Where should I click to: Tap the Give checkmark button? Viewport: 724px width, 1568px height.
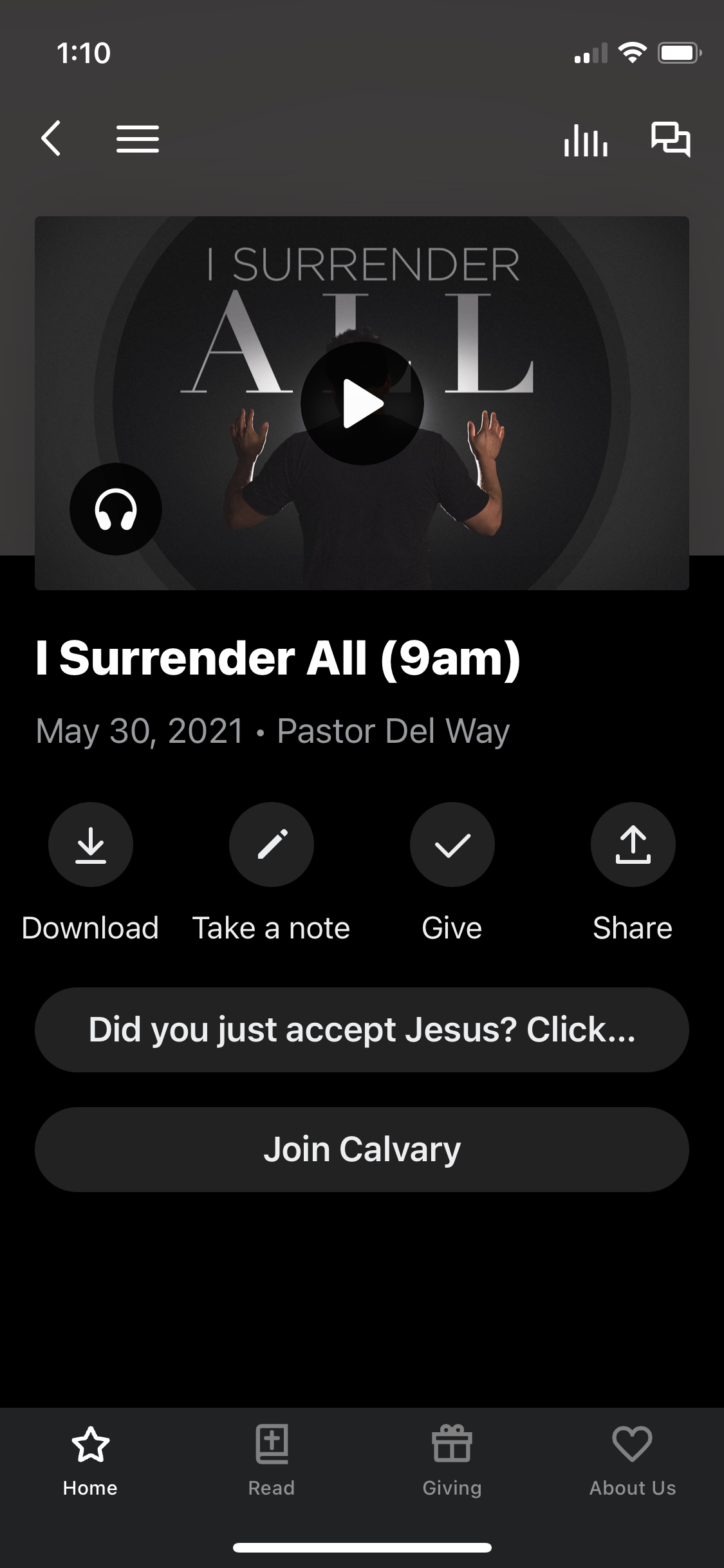click(x=452, y=845)
